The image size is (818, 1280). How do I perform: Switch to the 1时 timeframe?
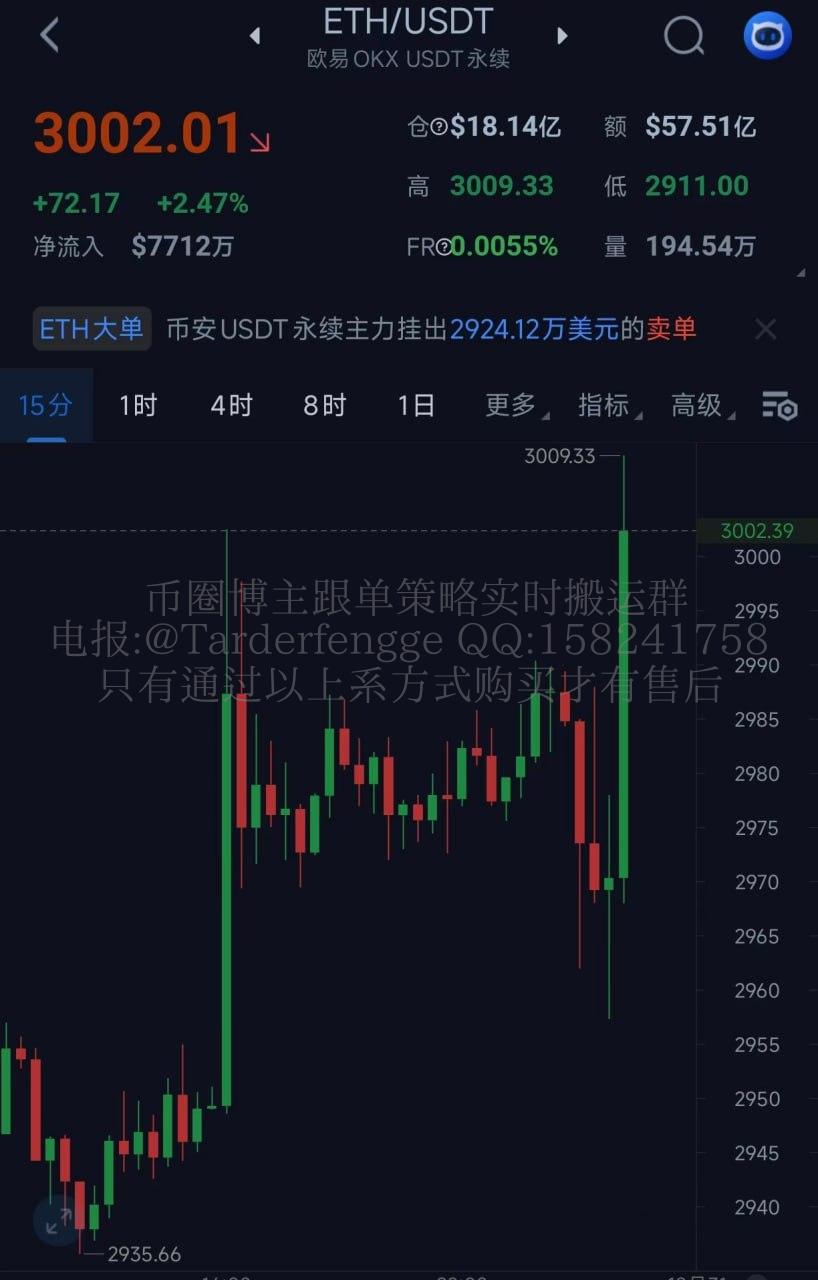(138, 405)
